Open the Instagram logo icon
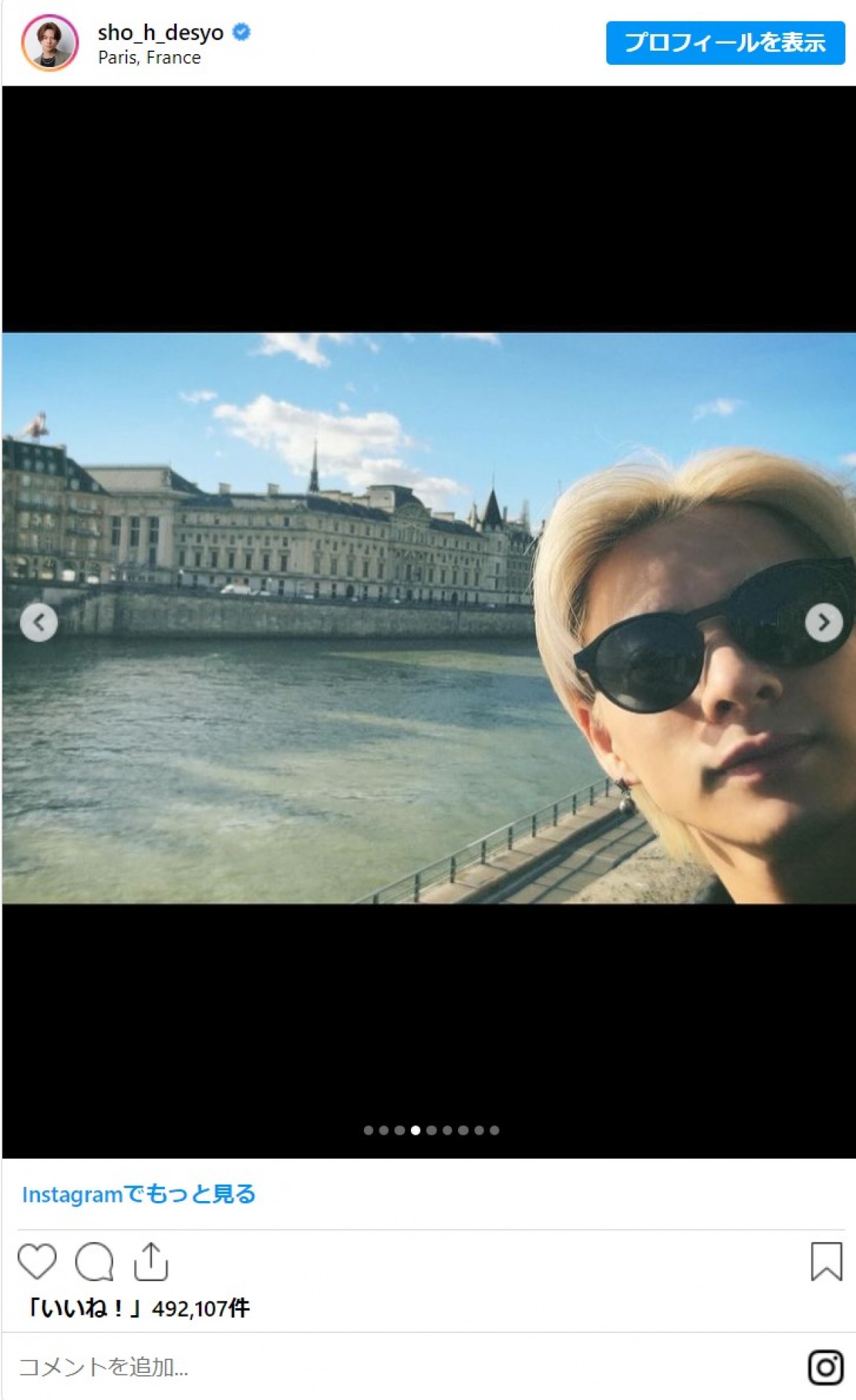The image size is (856, 1400). (825, 1366)
